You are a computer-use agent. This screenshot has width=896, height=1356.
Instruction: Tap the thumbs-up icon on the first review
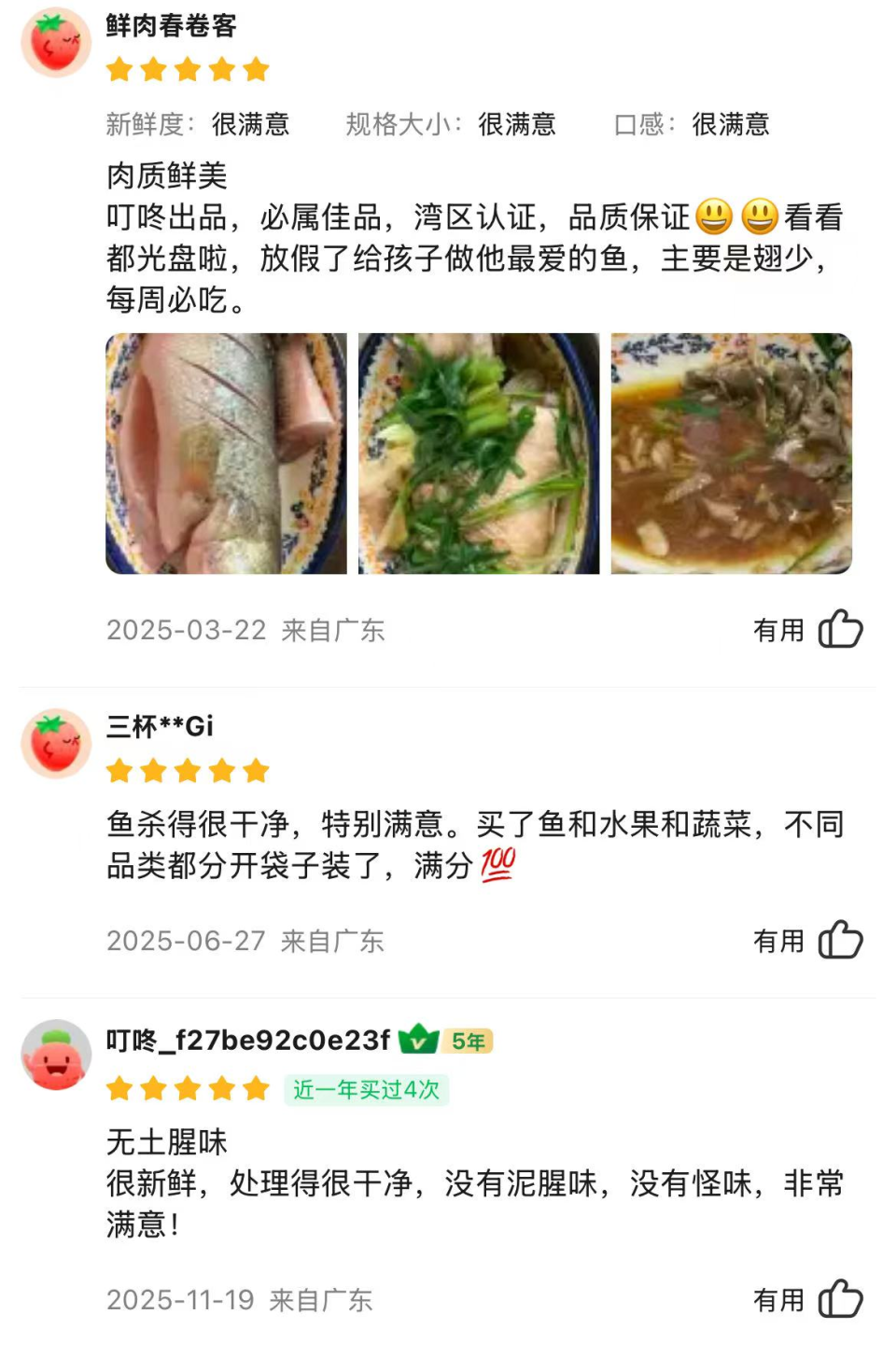click(x=841, y=629)
